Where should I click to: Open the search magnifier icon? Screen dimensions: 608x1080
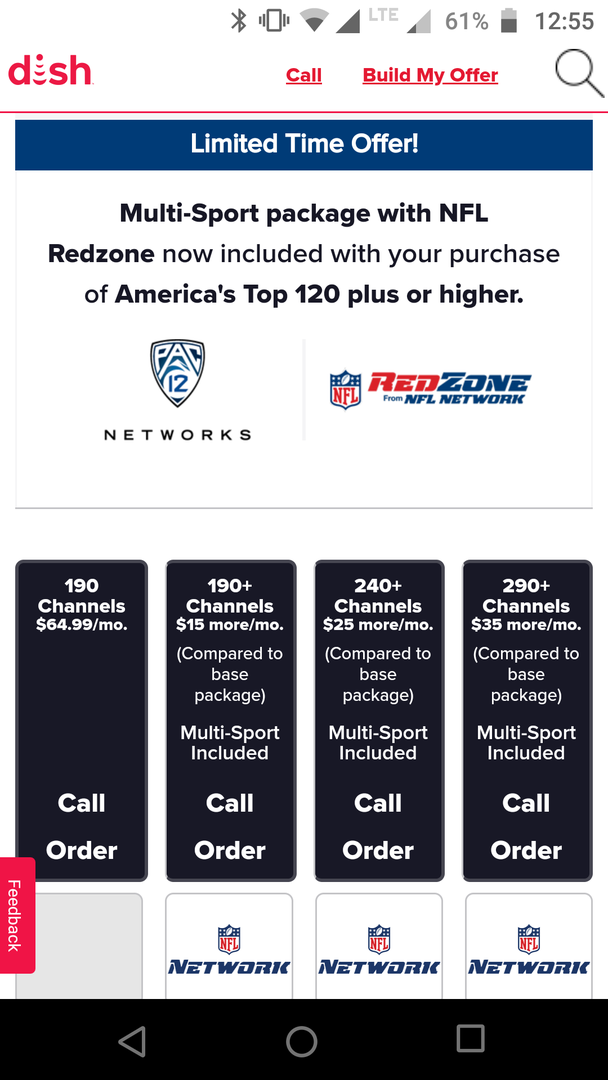579,75
